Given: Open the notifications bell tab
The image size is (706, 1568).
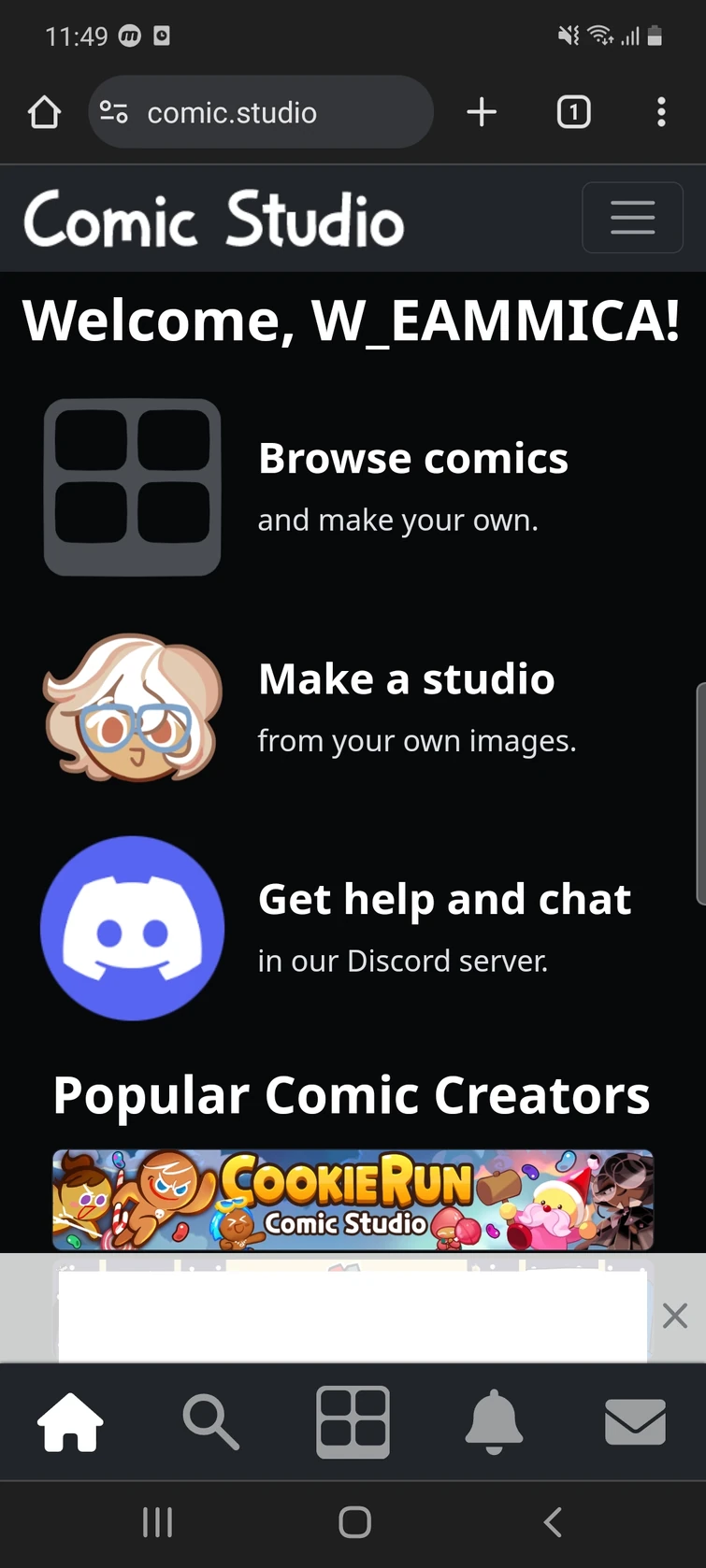Looking at the screenshot, I should pos(494,1422).
